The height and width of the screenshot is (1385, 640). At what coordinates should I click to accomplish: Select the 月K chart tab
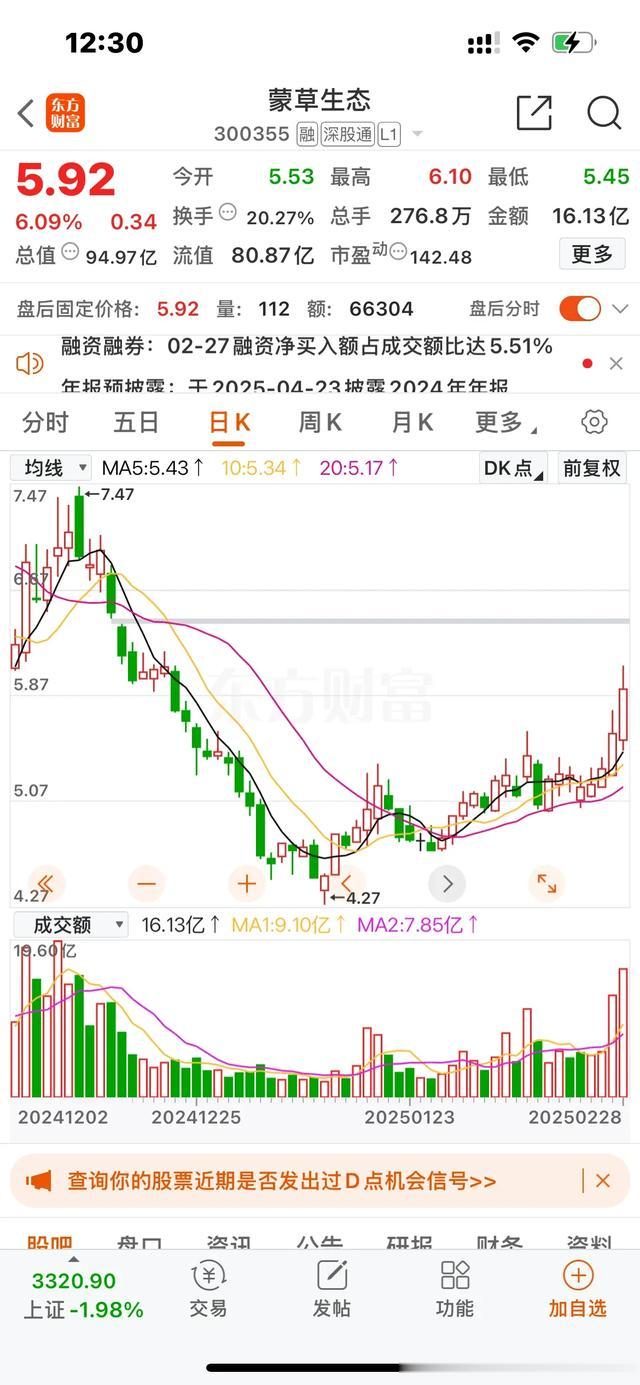pos(411,423)
